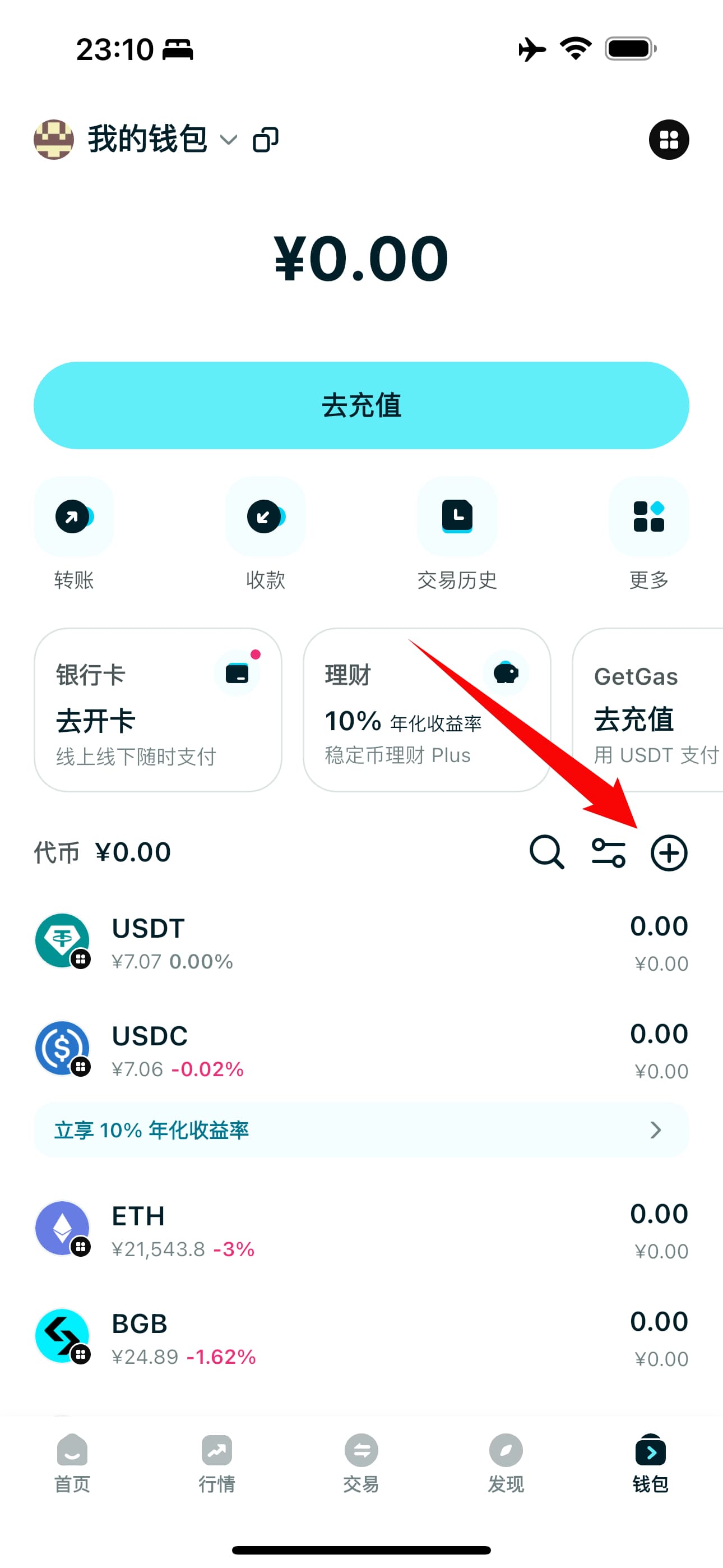Tap the ETH token row
This screenshot has height=1568, width=723.
coord(361,1230)
